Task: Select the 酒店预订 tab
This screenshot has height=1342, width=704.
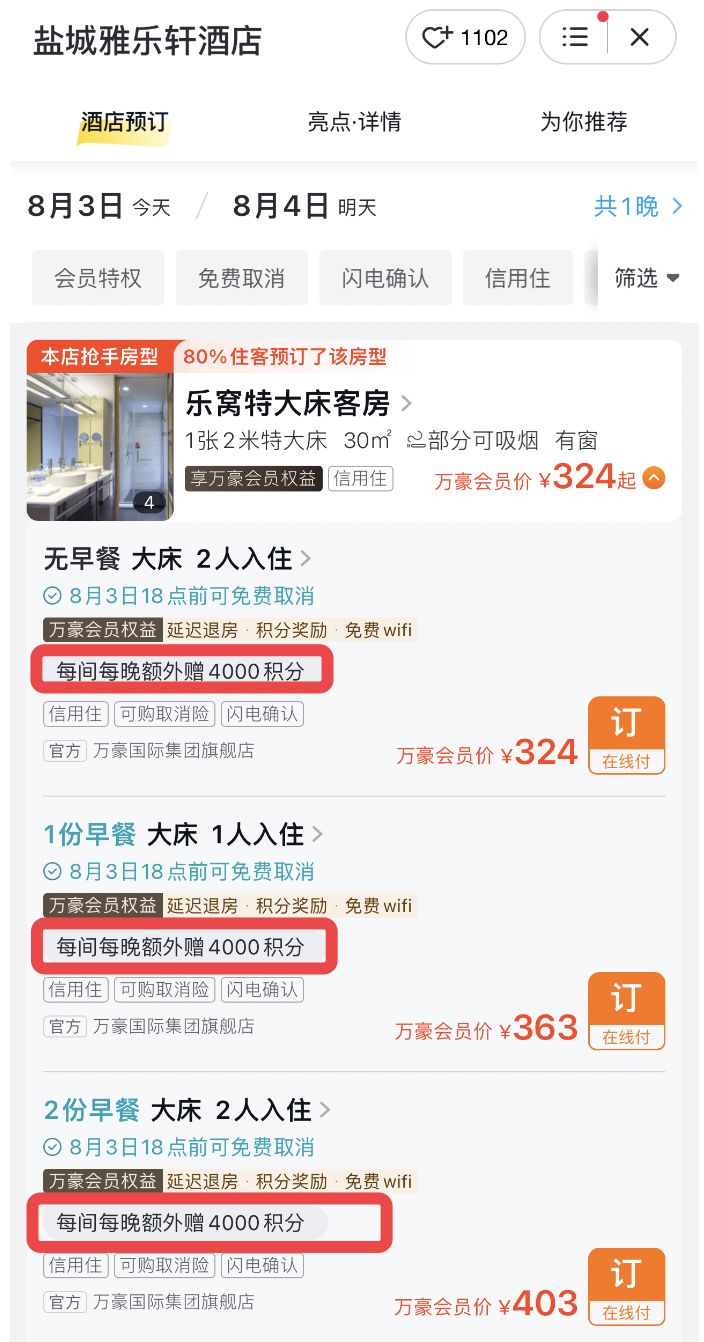Action: pyautogui.click(x=124, y=123)
